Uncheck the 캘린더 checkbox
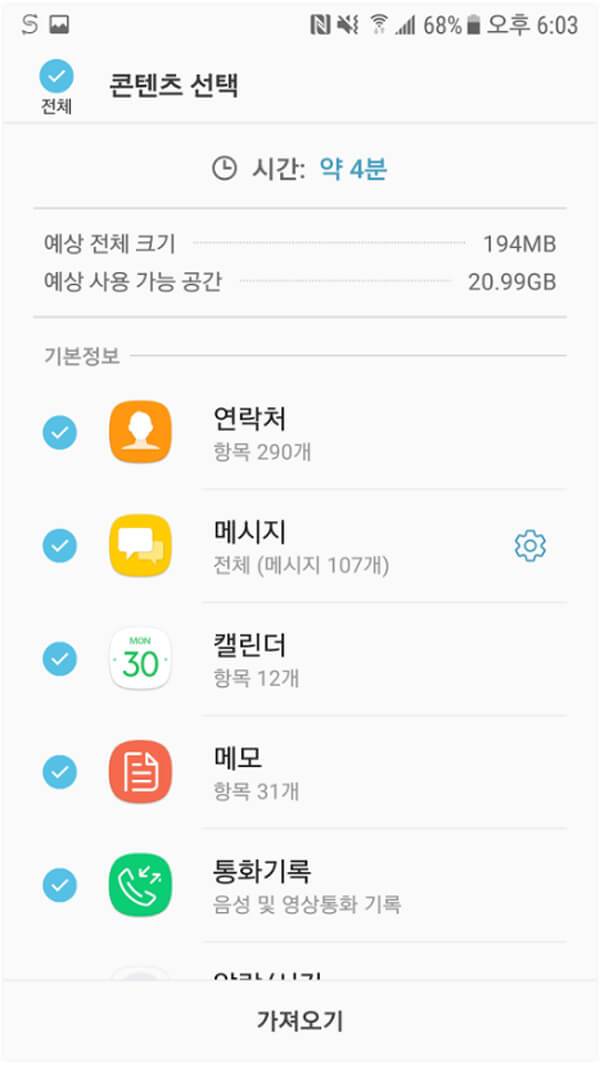 click(60, 658)
